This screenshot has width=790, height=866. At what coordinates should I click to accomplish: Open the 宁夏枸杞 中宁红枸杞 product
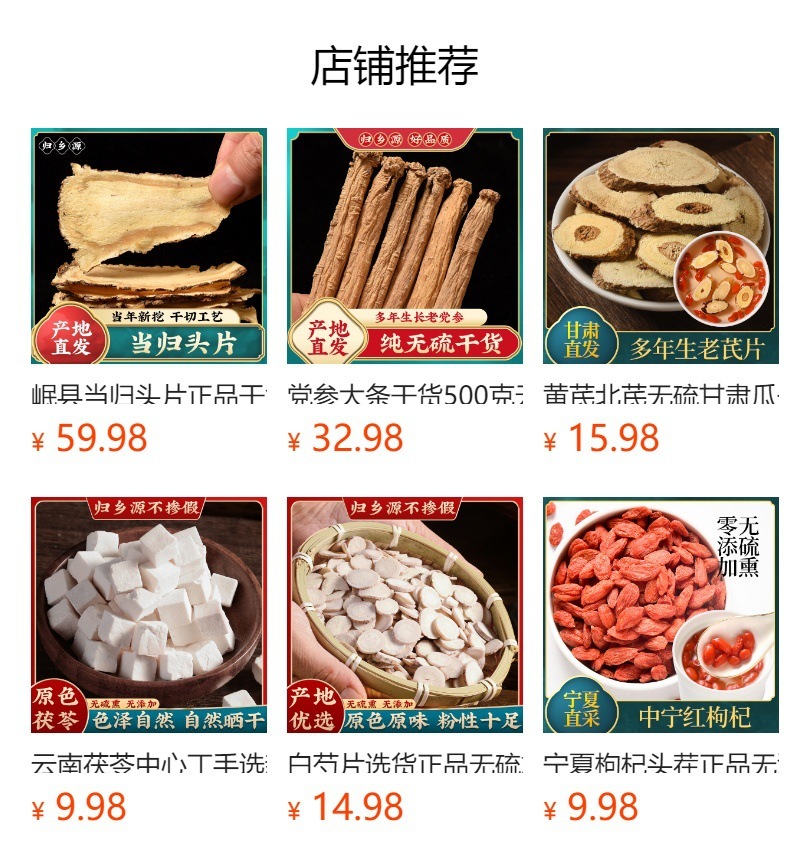coord(661,615)
